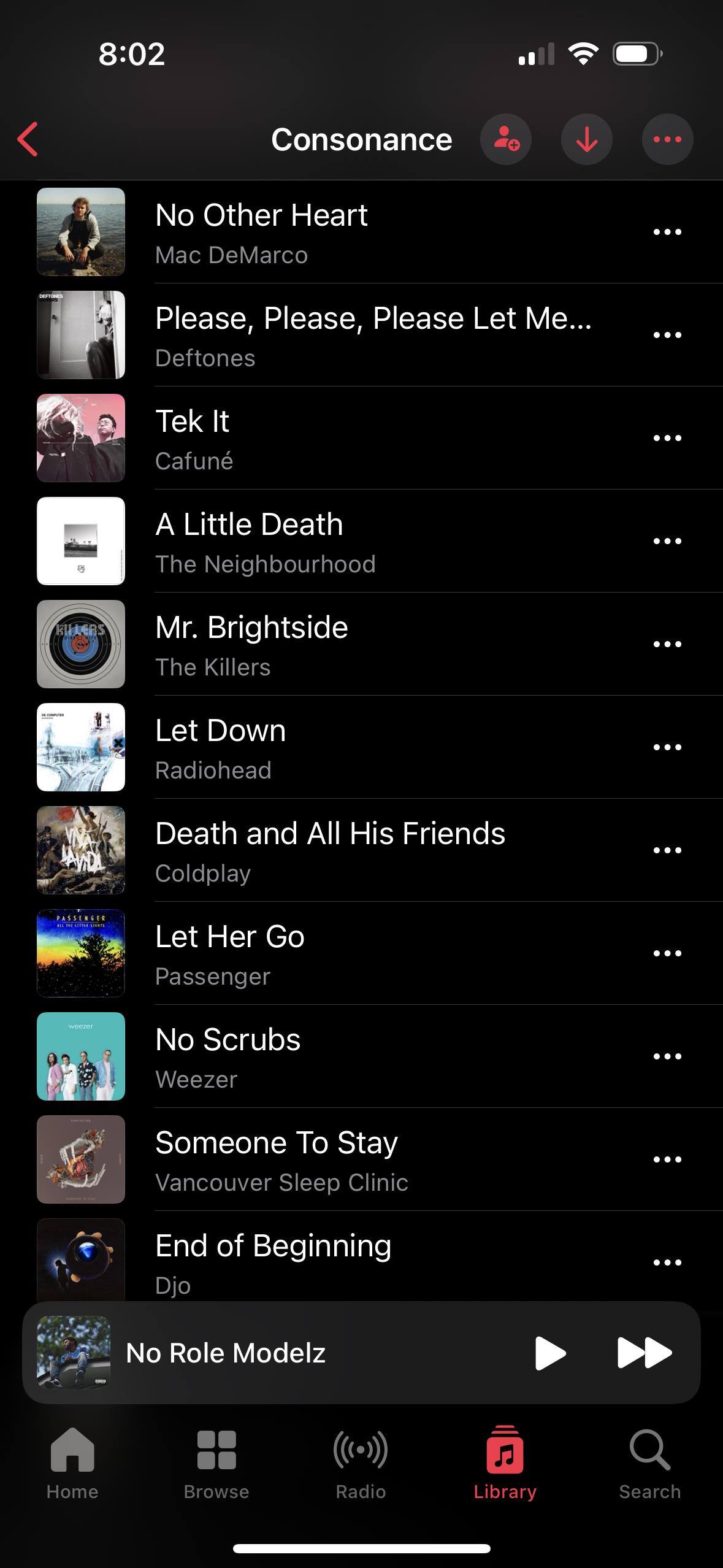Download the Consonance playlist
Viewport: 723px width, 1568px height.
[x=587, y=139]
